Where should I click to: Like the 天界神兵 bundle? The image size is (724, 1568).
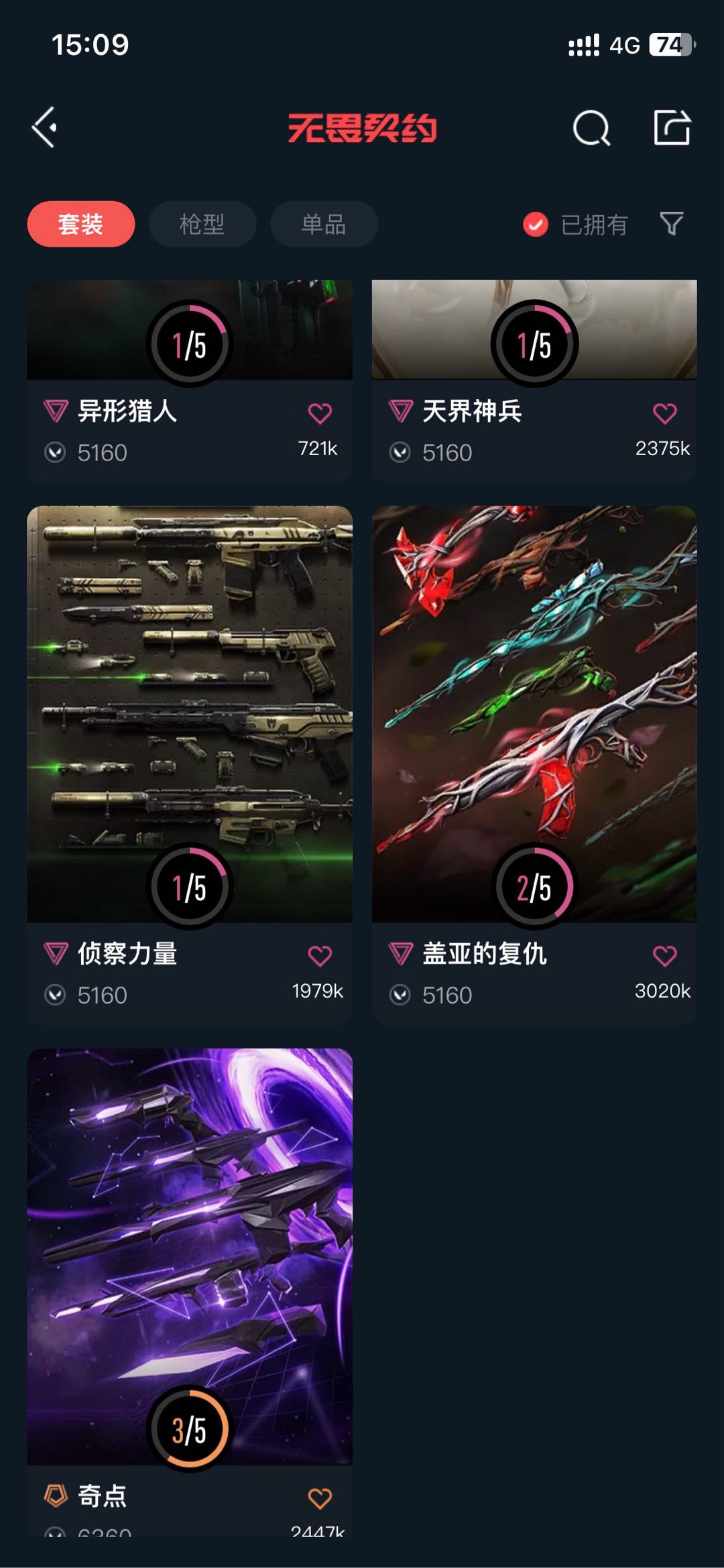click(664, 414)
